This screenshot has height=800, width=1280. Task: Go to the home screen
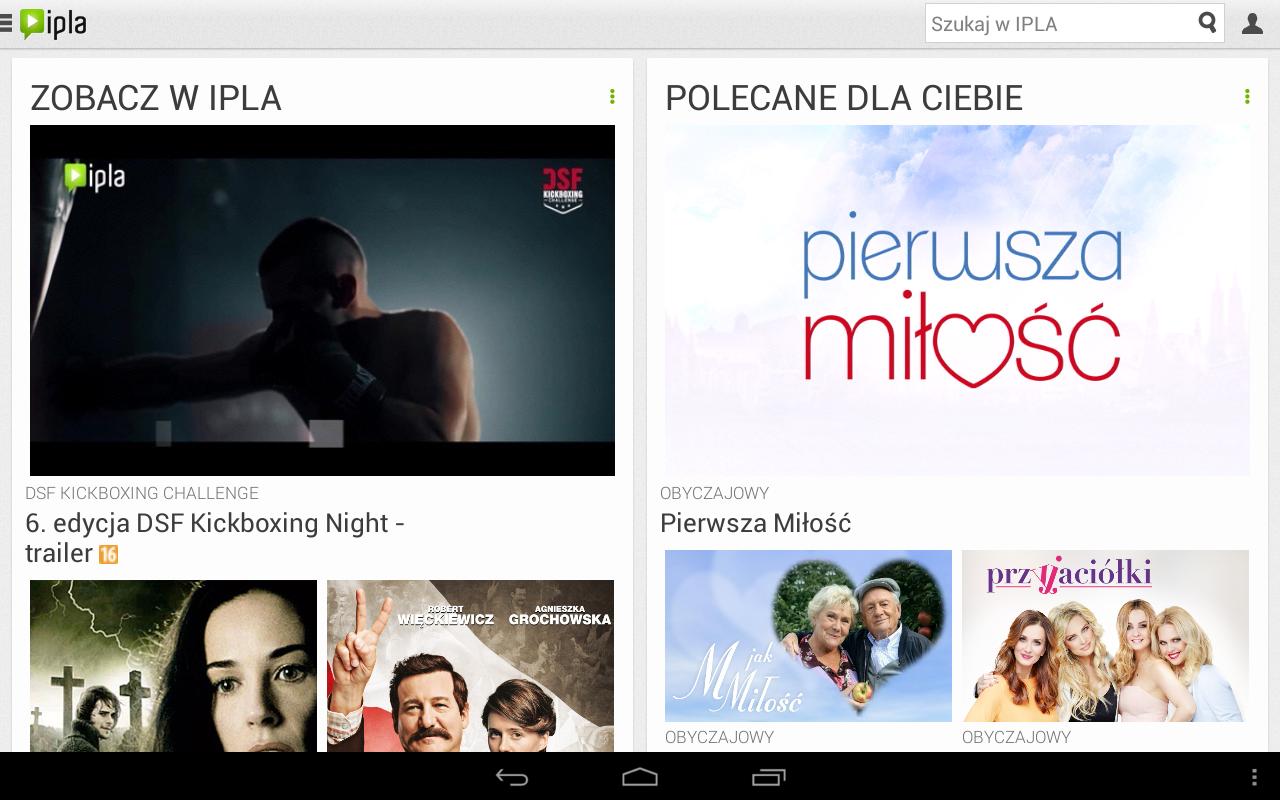pyautogui.click(x=640, y=777)
